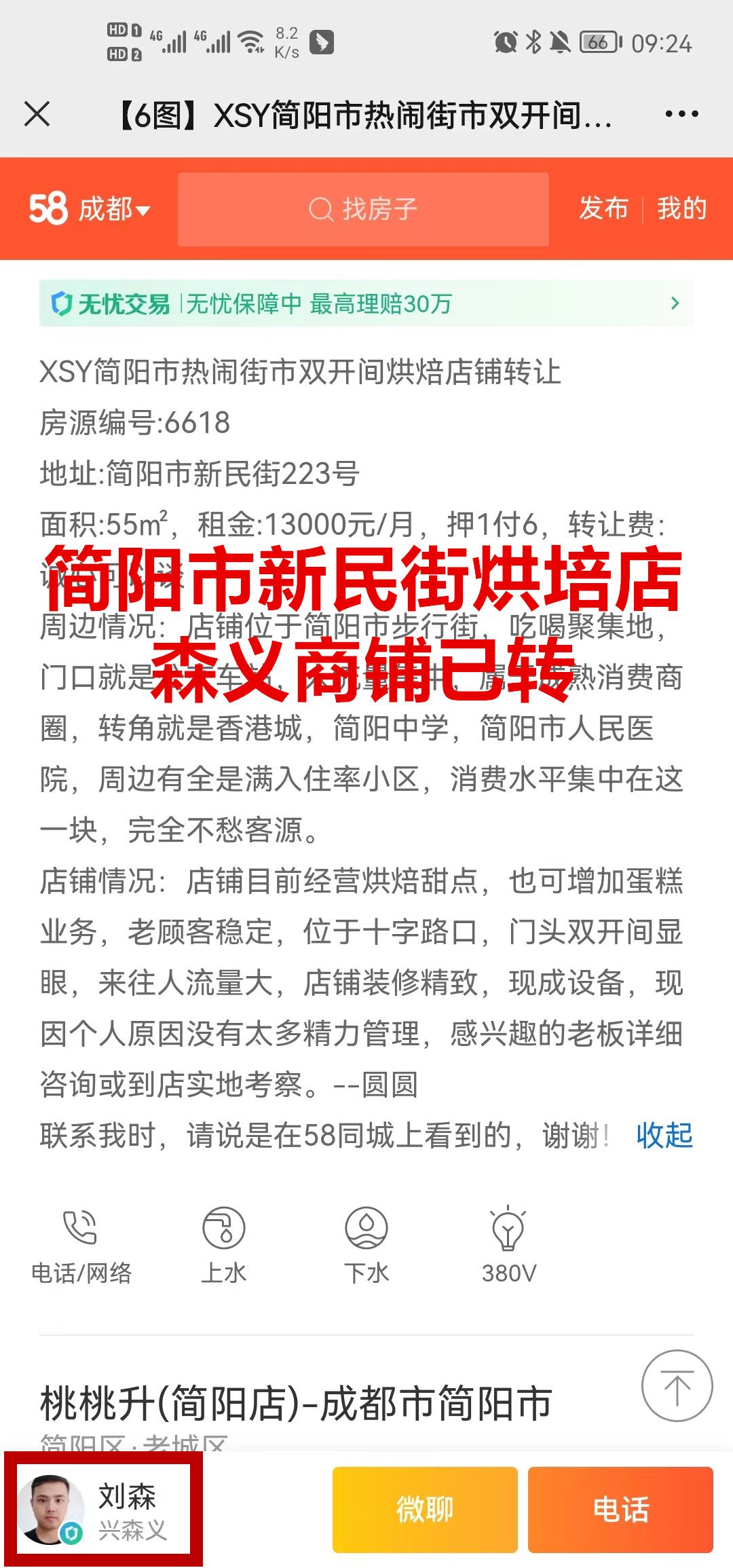Start a 微聊 chat with the agent
Viewport: 733px width, 1568px height.
(425, 1510)
